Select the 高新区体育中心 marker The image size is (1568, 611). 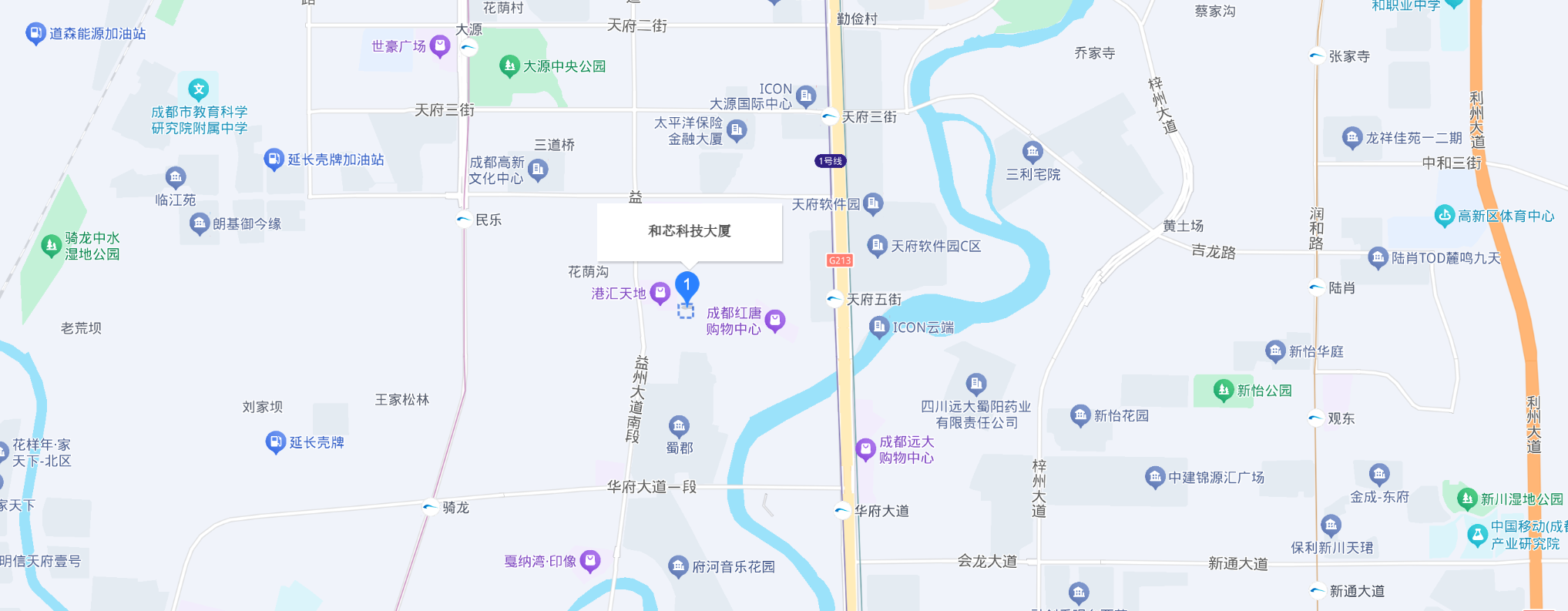1444,216
